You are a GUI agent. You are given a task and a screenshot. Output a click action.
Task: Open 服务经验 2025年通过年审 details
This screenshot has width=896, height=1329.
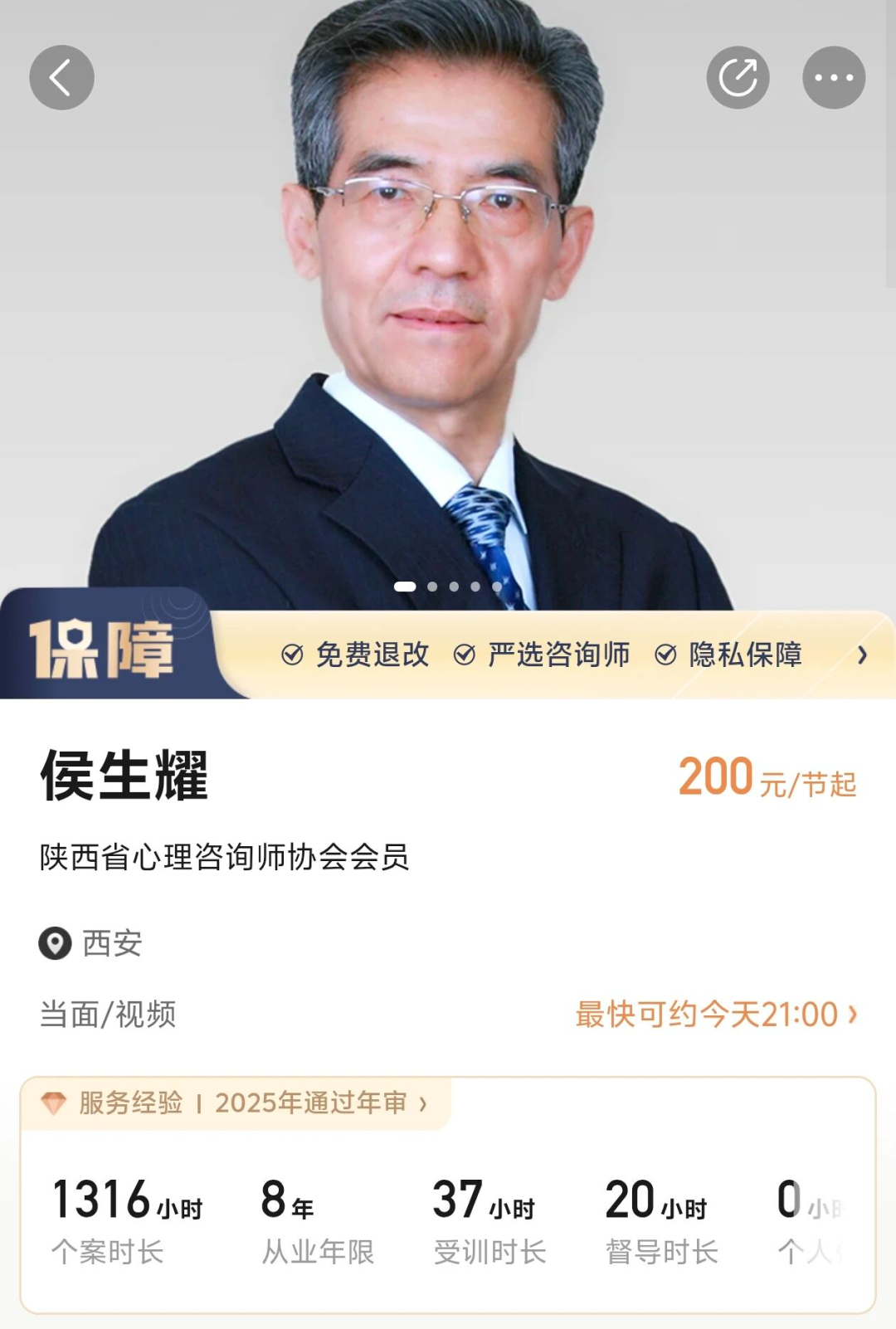click(236, 1103)
